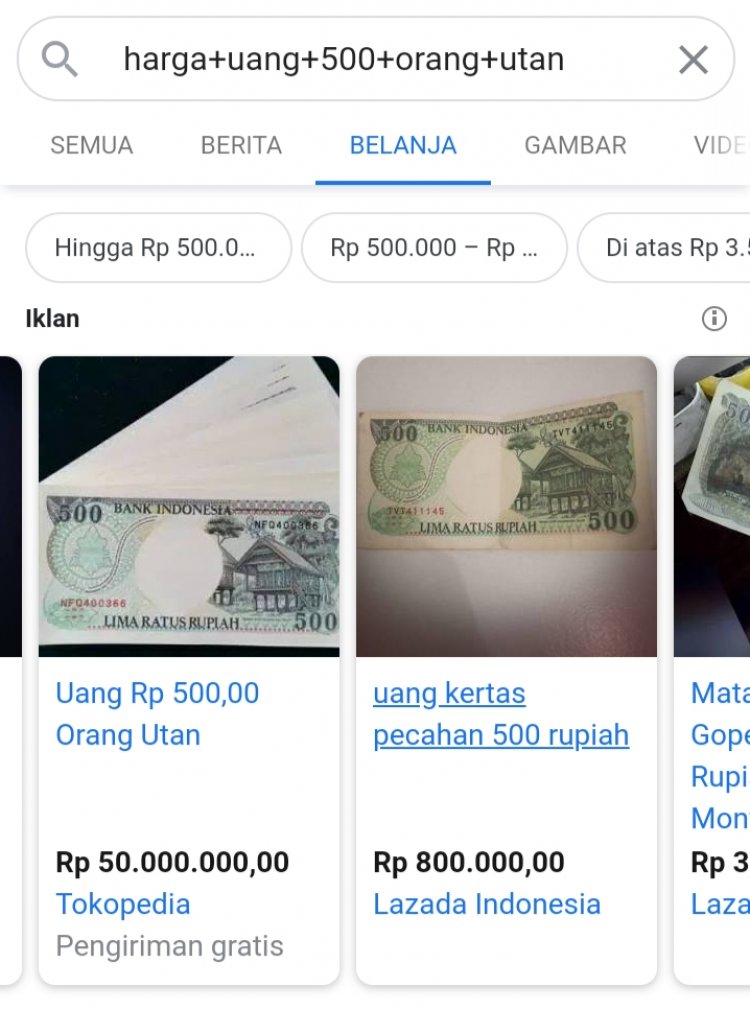Select the Di atas Rp price chip

(x=665, y=247)
